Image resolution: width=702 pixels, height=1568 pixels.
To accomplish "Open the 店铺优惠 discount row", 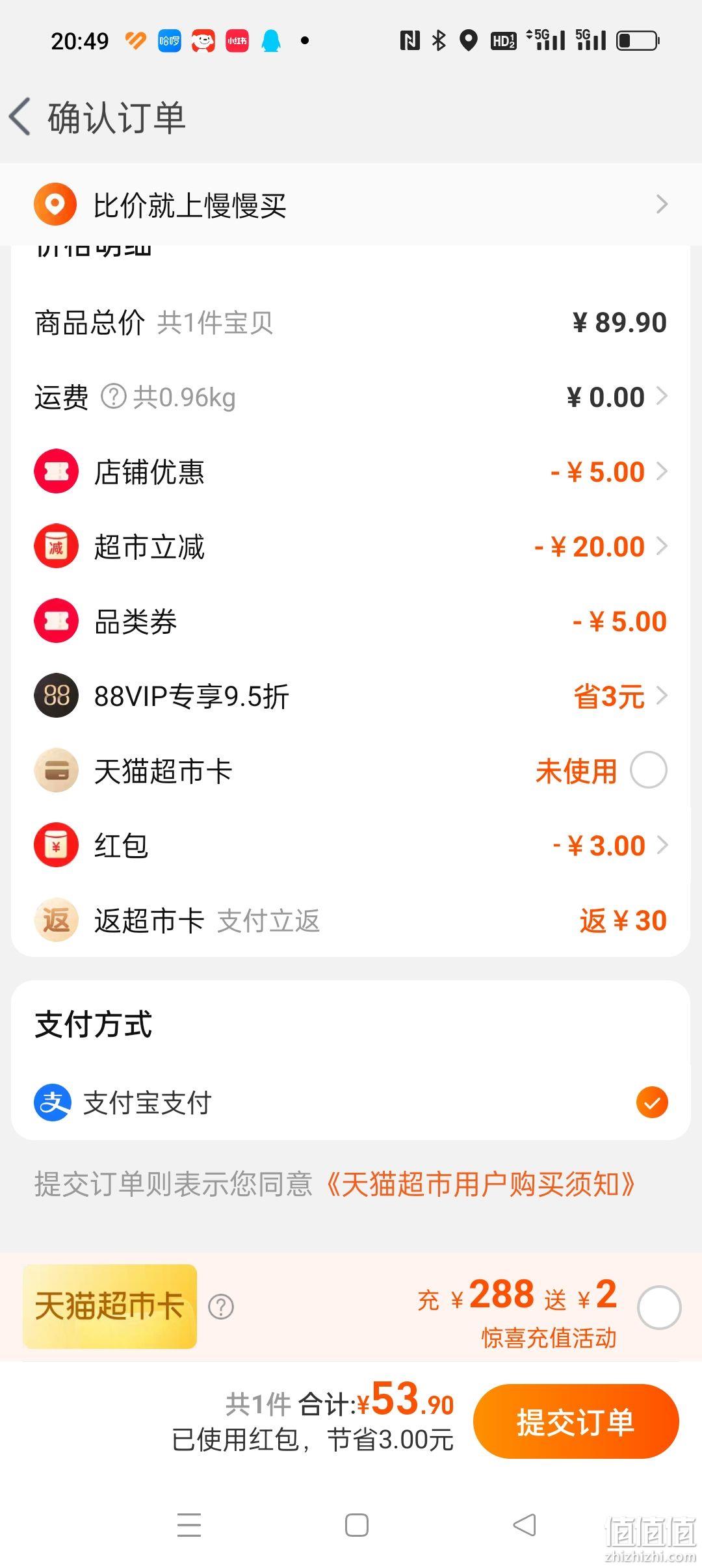I will pos(351,471).
